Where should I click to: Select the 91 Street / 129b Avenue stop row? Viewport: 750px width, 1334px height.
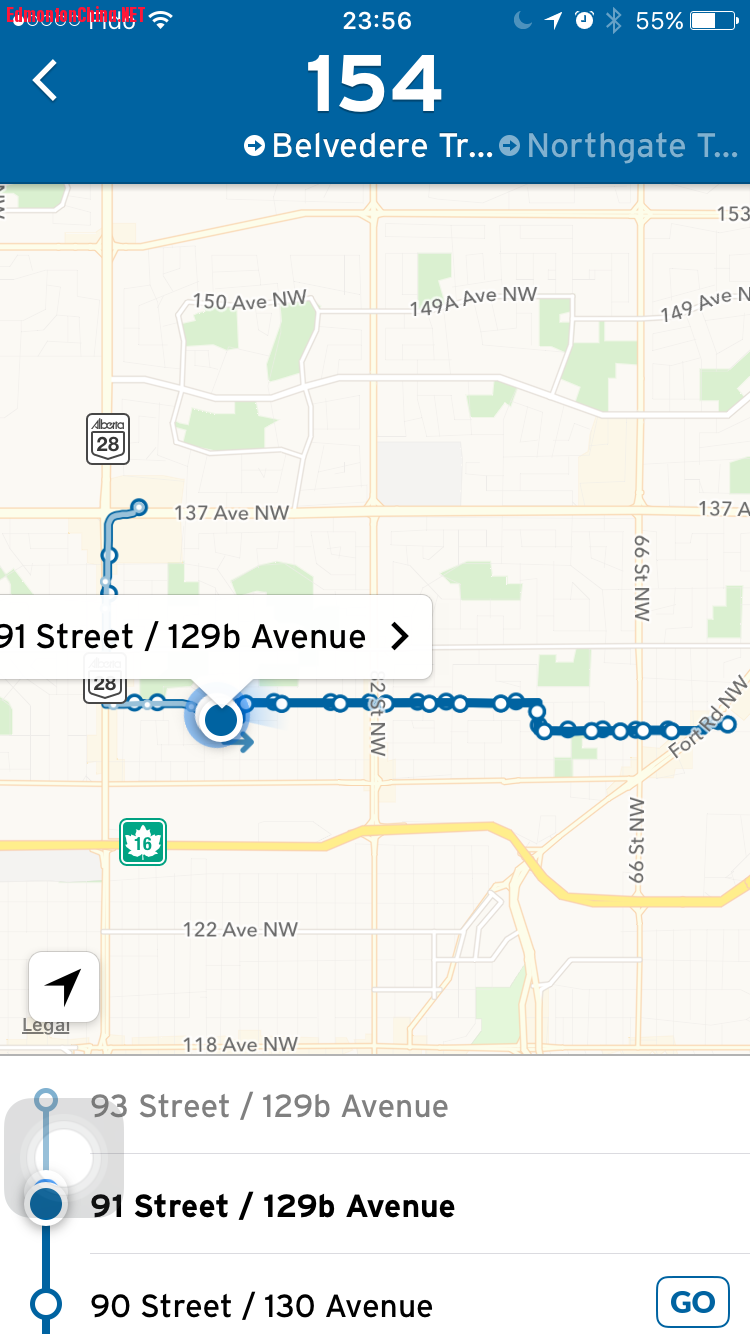tap(273, 1206)
